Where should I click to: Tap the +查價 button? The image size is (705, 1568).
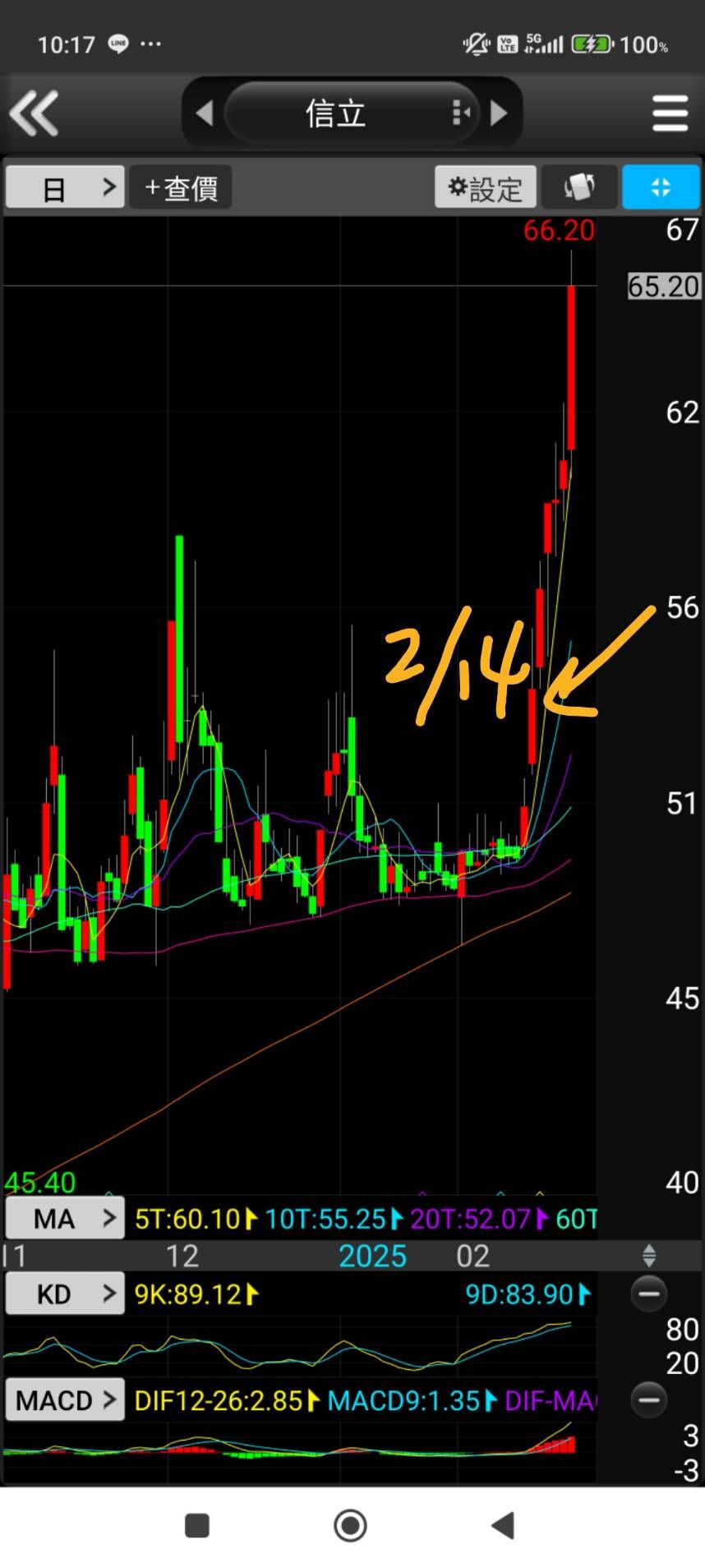tap(181, 188)
